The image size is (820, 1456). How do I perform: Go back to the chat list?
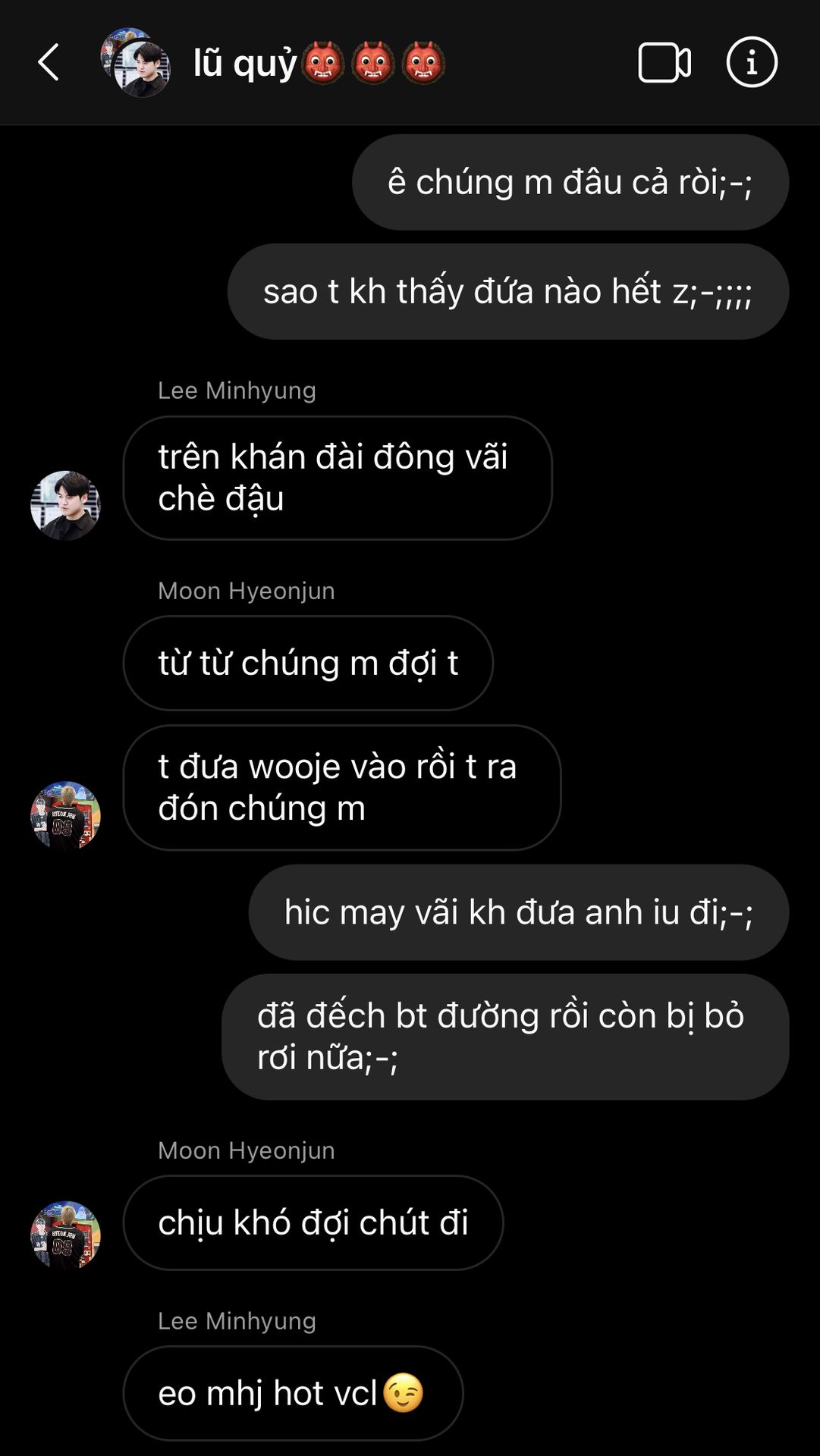pyautogui.click(x=49, y=62)
